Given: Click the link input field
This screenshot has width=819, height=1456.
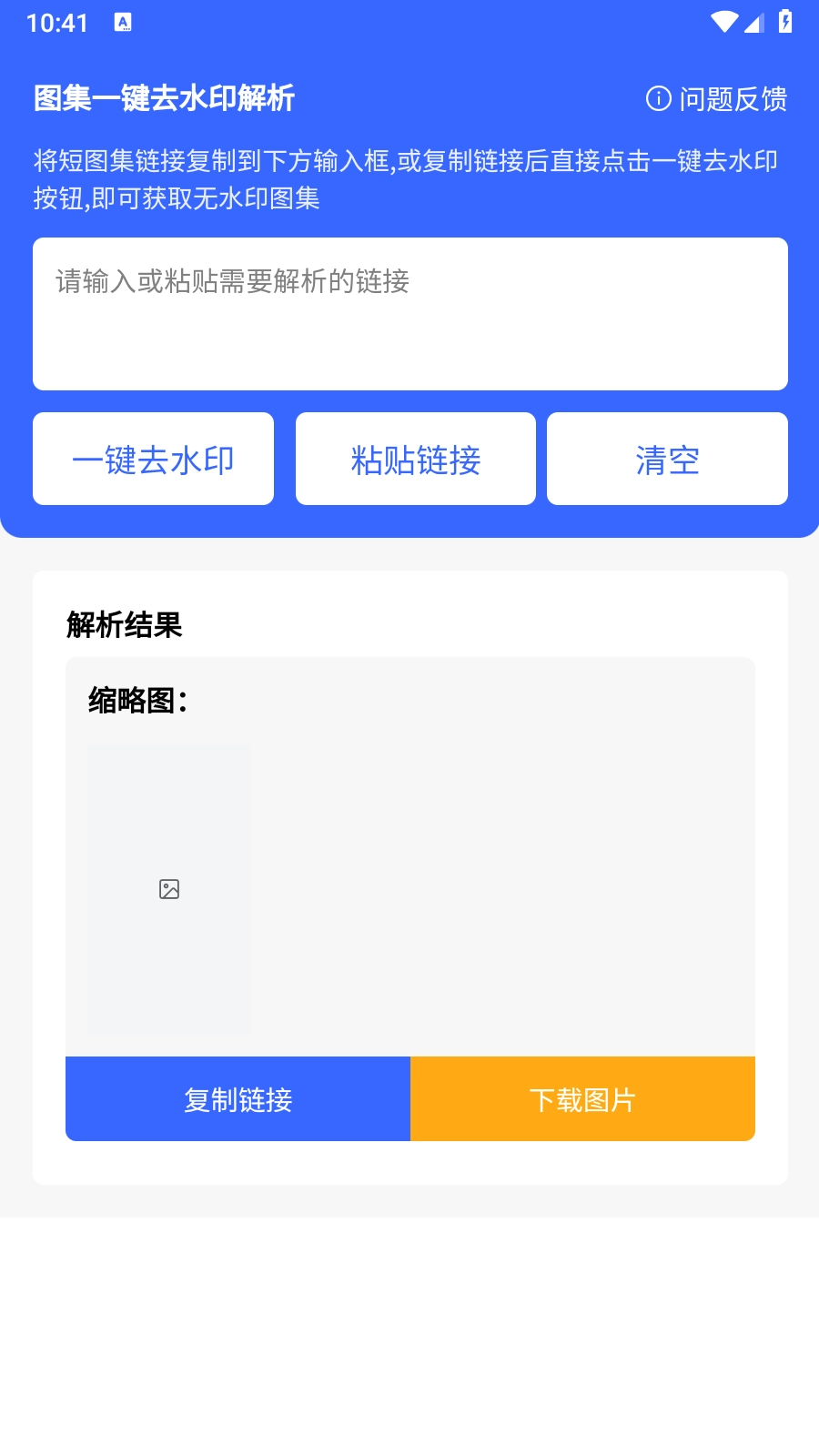Looking at the screenshot, I should (409, 313).
